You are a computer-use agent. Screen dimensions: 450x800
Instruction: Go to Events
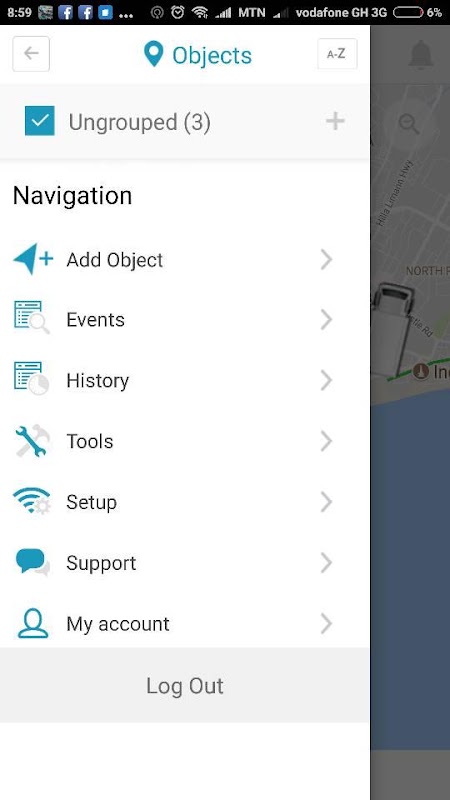coord(185,320)
